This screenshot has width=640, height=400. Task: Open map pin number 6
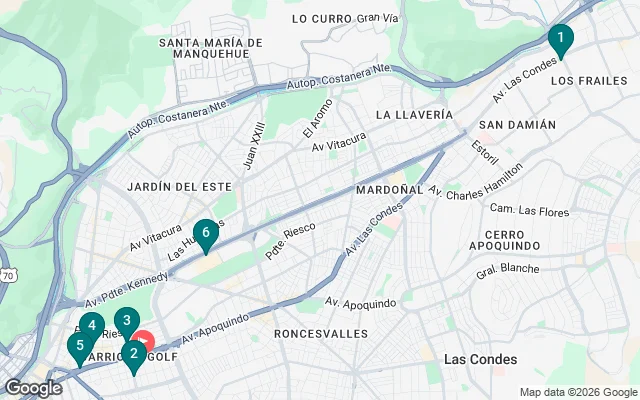click(x=205, y=234)
